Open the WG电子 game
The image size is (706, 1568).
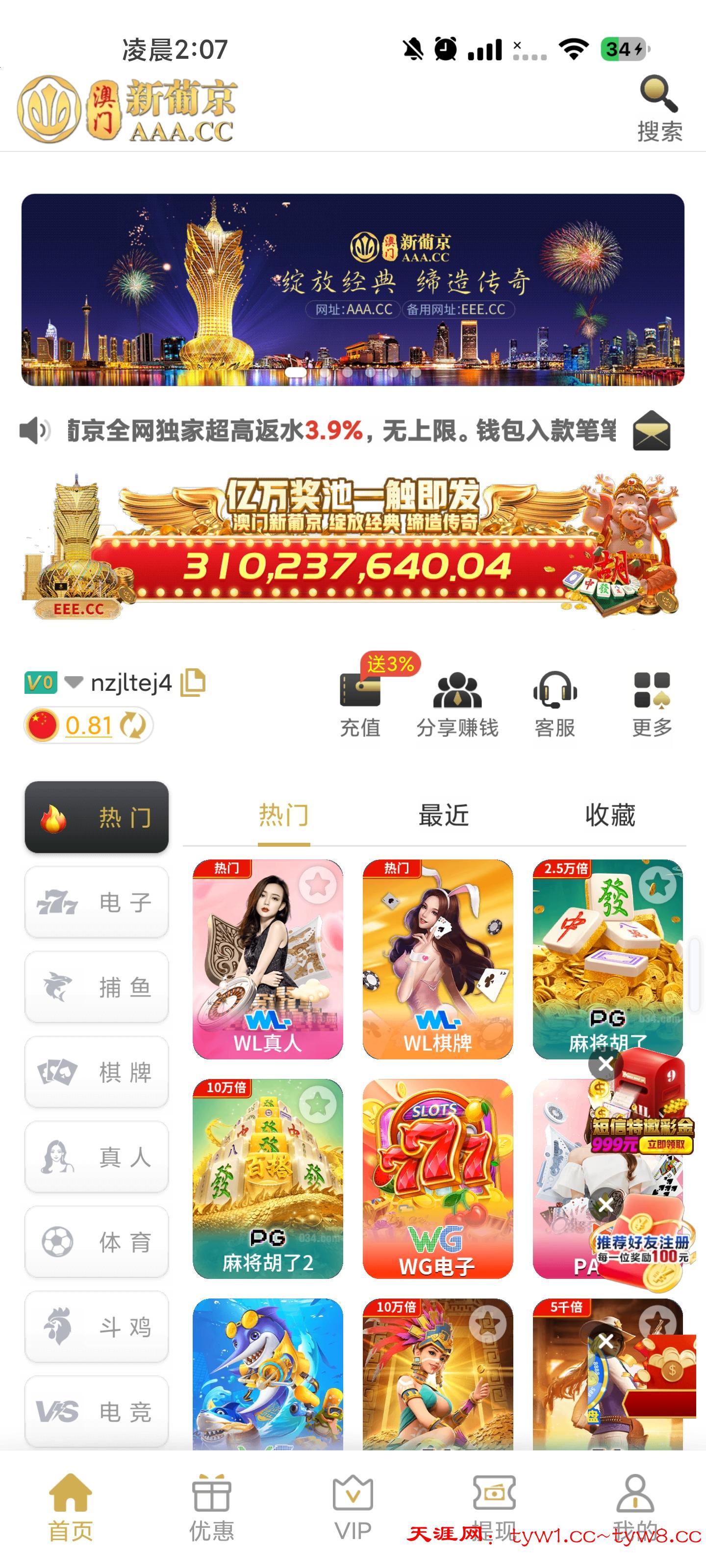[437, 1178]
